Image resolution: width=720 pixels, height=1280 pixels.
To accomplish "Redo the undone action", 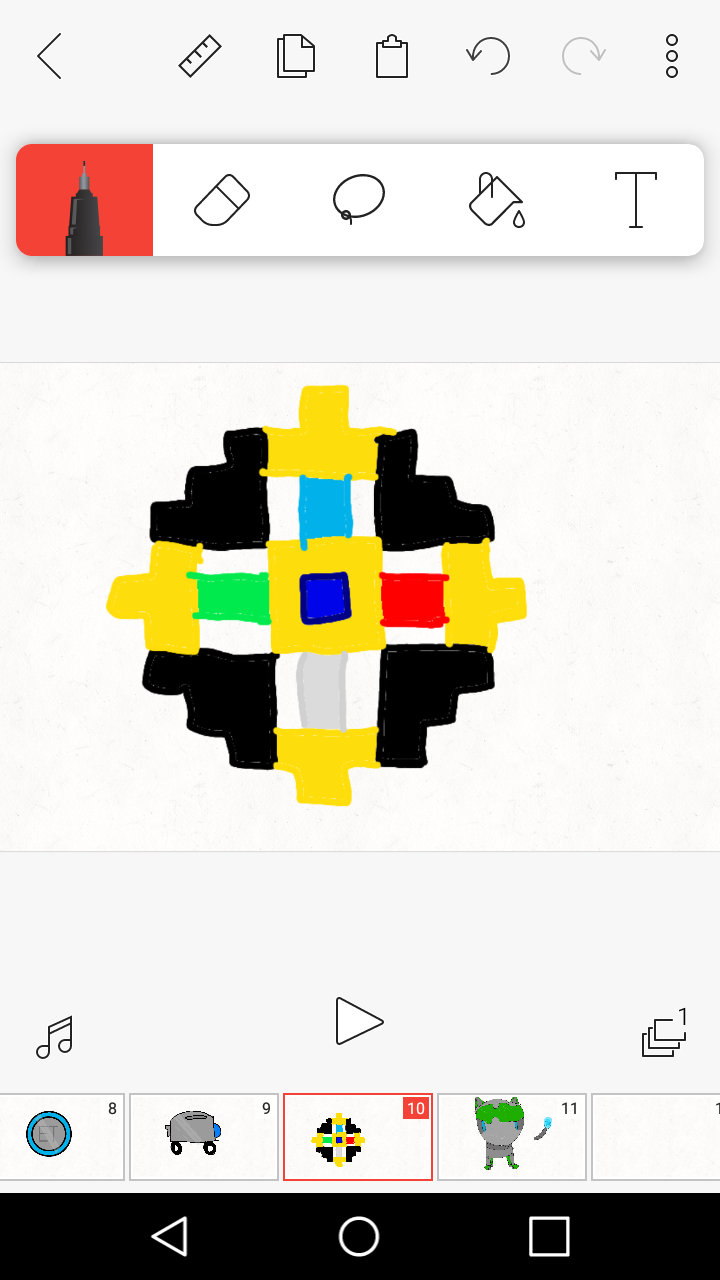I will click(x=583, y=56).
